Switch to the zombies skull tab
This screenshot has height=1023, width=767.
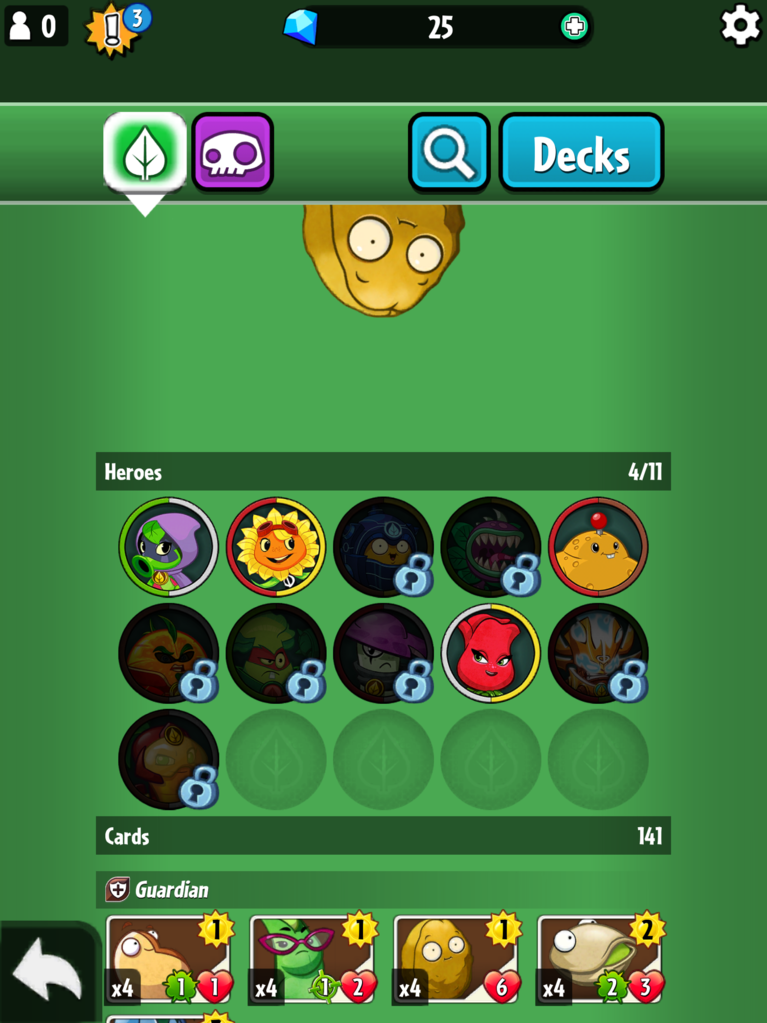(x=232, y=153)
